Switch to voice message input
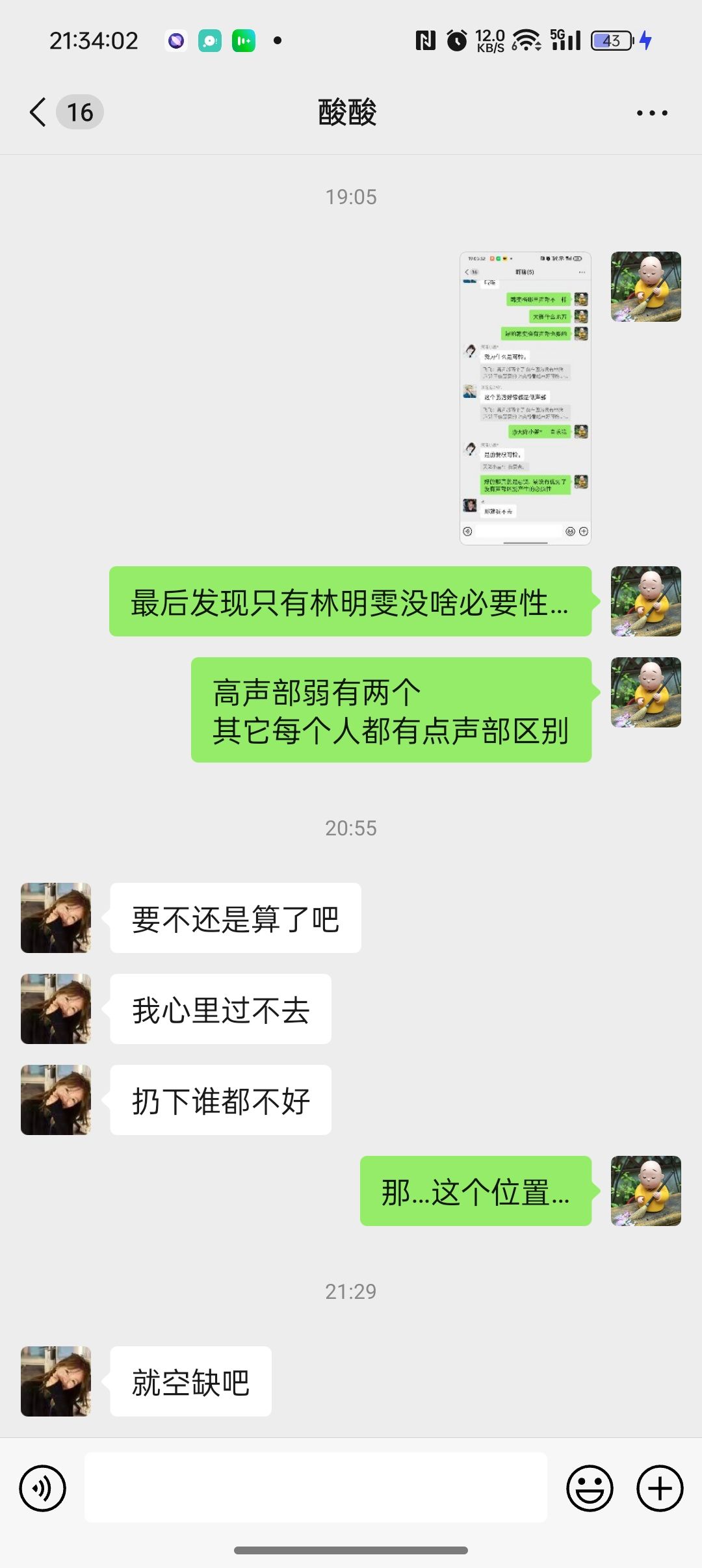The image size is (702, 1568). tap(43, 1487)
